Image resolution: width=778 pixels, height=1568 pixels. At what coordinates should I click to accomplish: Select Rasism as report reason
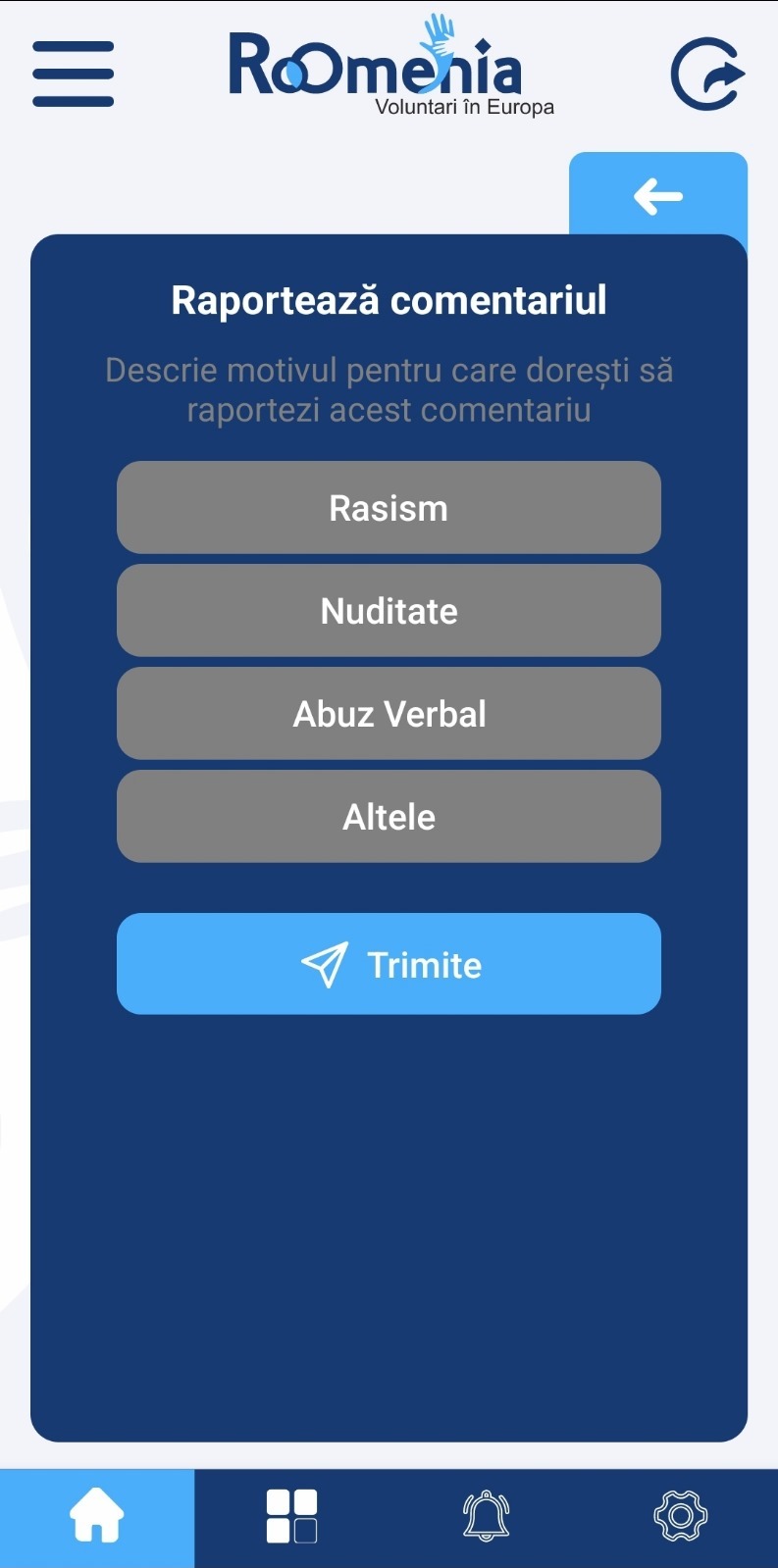389,508
